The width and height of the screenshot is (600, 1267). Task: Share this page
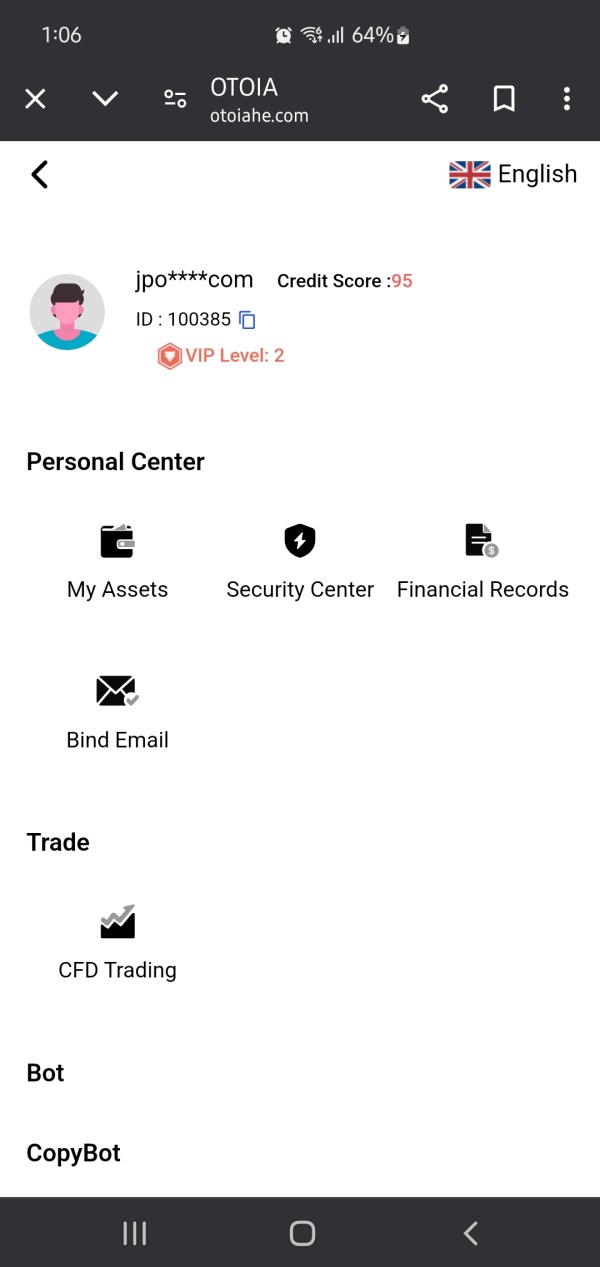(x=434, y=99)
